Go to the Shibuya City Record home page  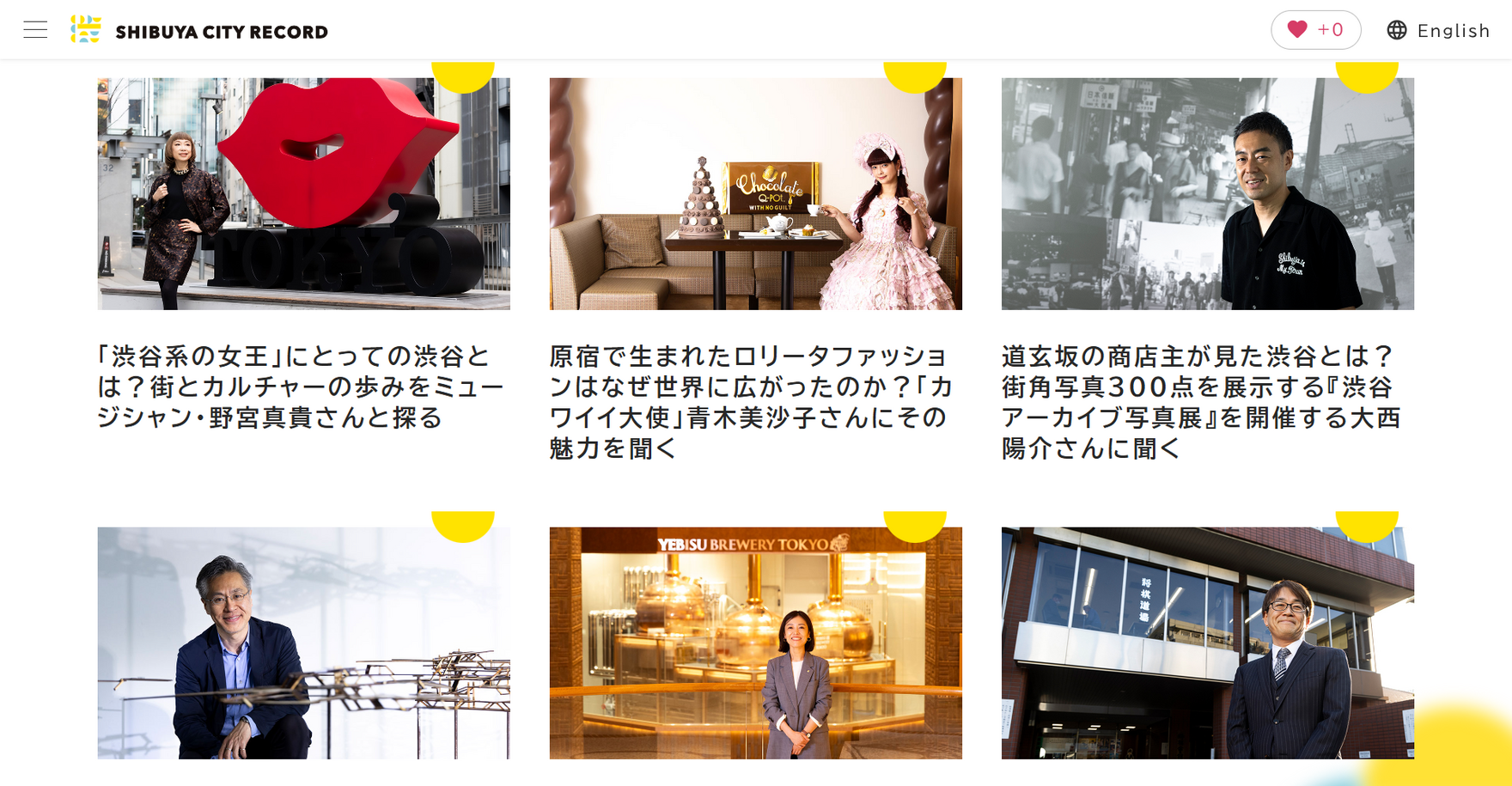199,31
